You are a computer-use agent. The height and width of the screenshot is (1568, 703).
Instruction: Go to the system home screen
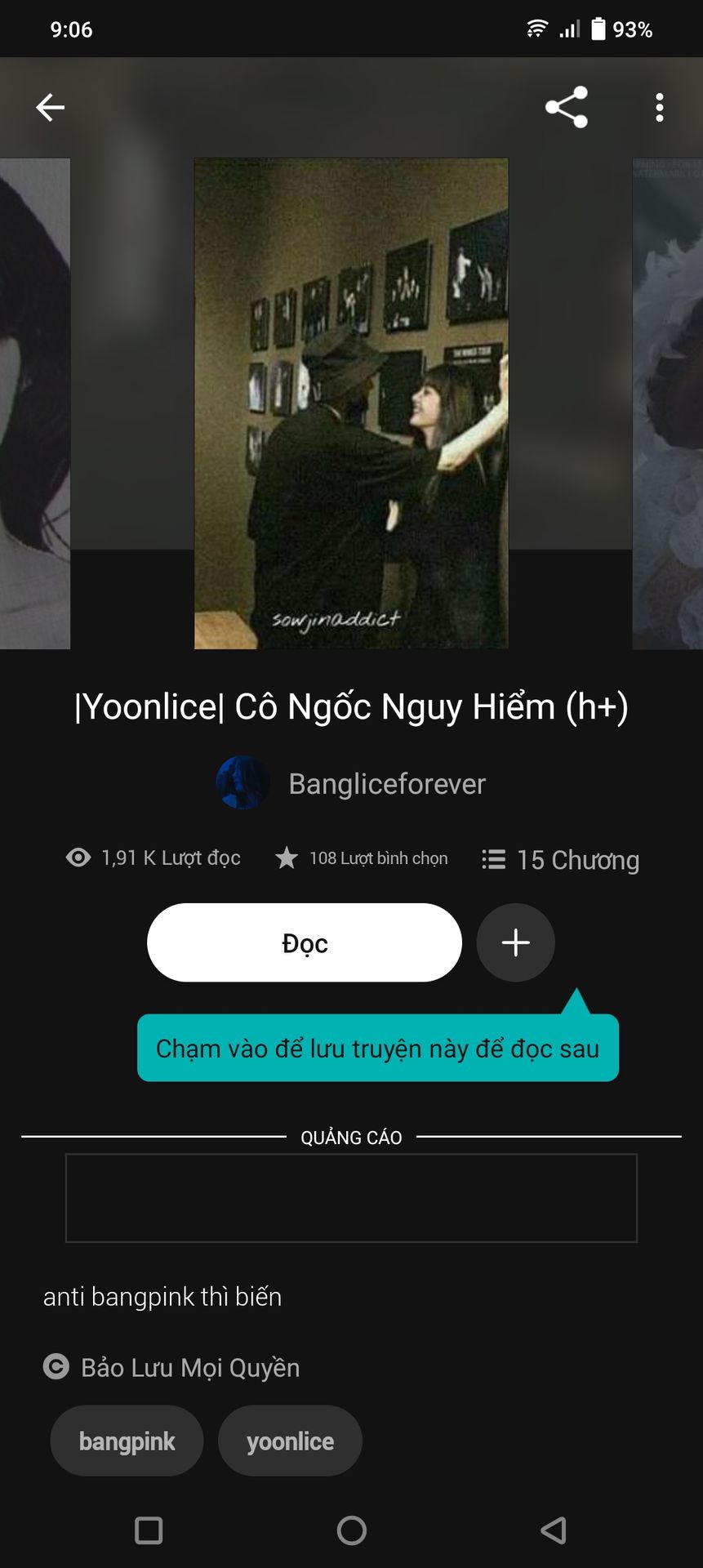(x=351, y=1530)
